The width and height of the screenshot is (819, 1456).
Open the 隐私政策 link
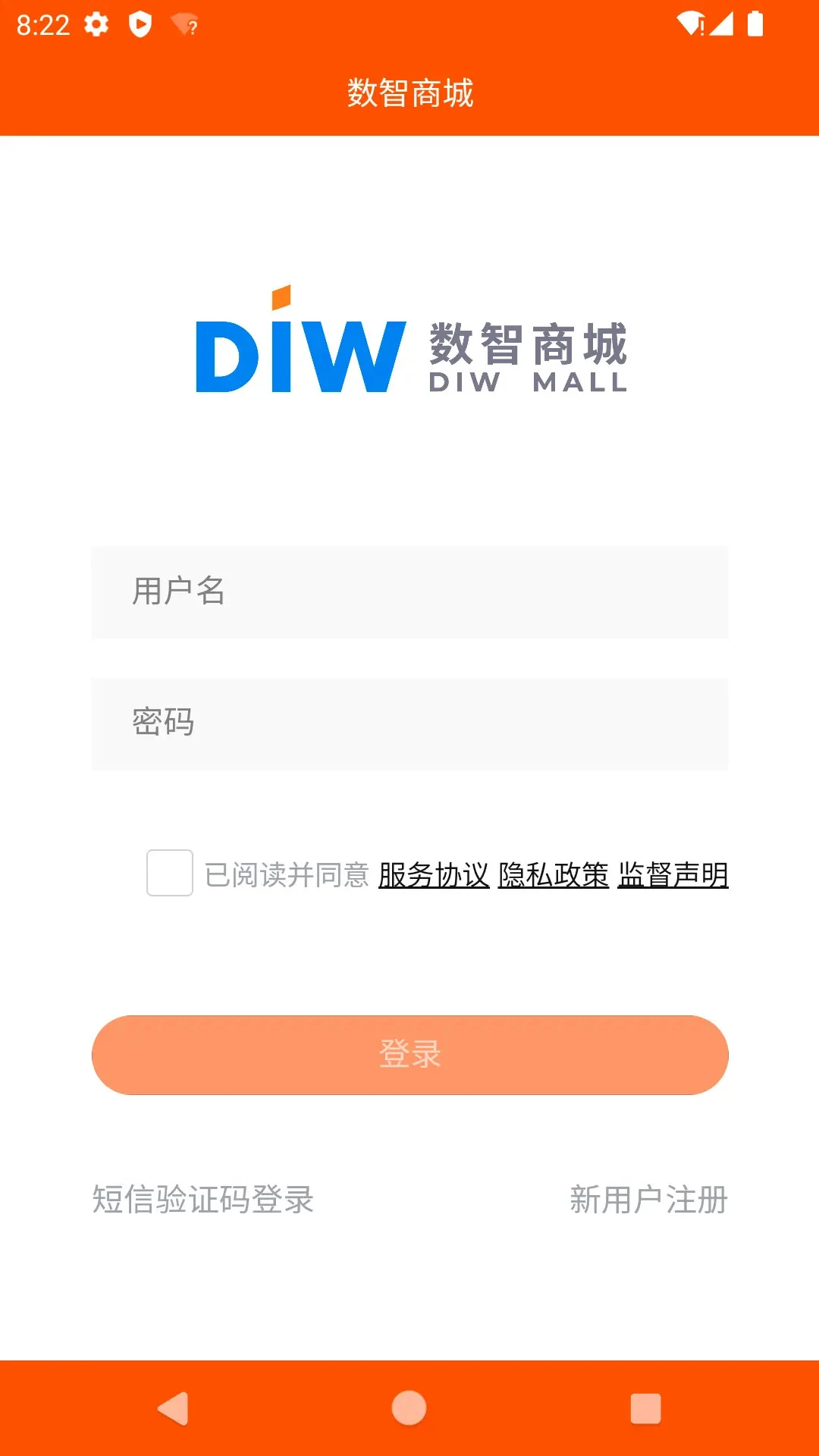(x=554, y=875)
